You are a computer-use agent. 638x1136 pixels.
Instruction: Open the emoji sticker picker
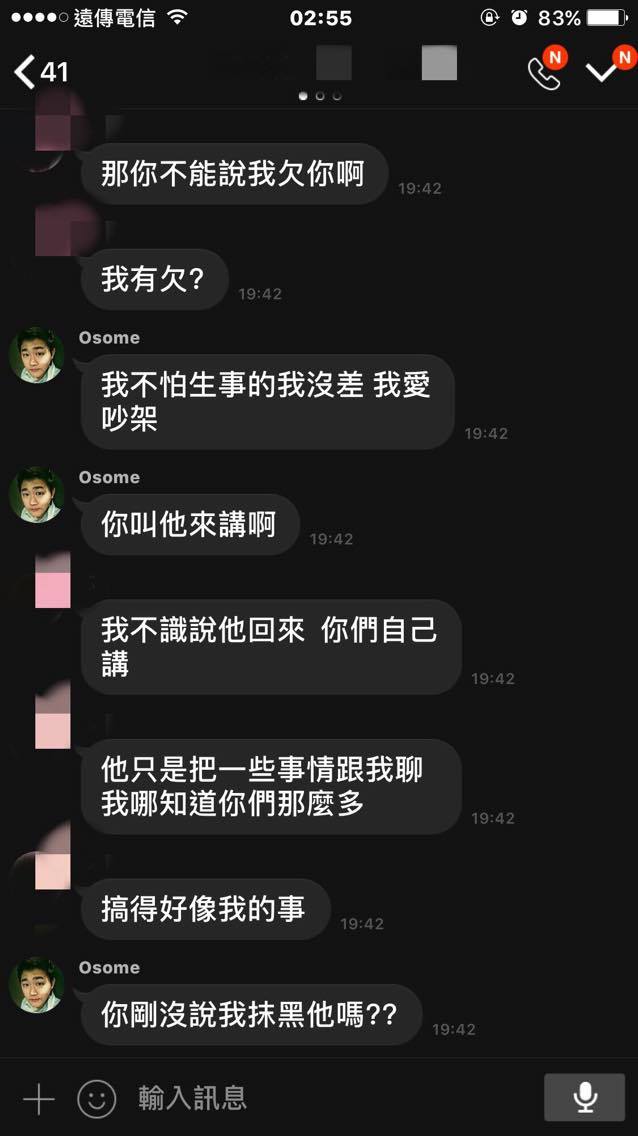(96, 1100)
